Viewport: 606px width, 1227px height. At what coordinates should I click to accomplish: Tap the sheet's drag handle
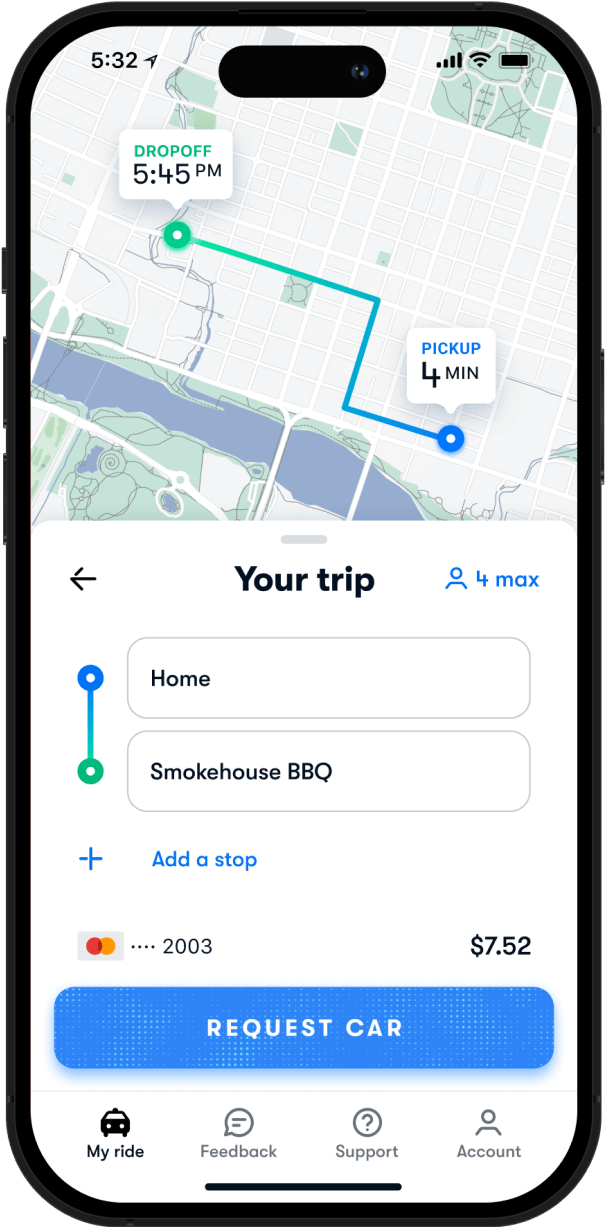point(304,539)
